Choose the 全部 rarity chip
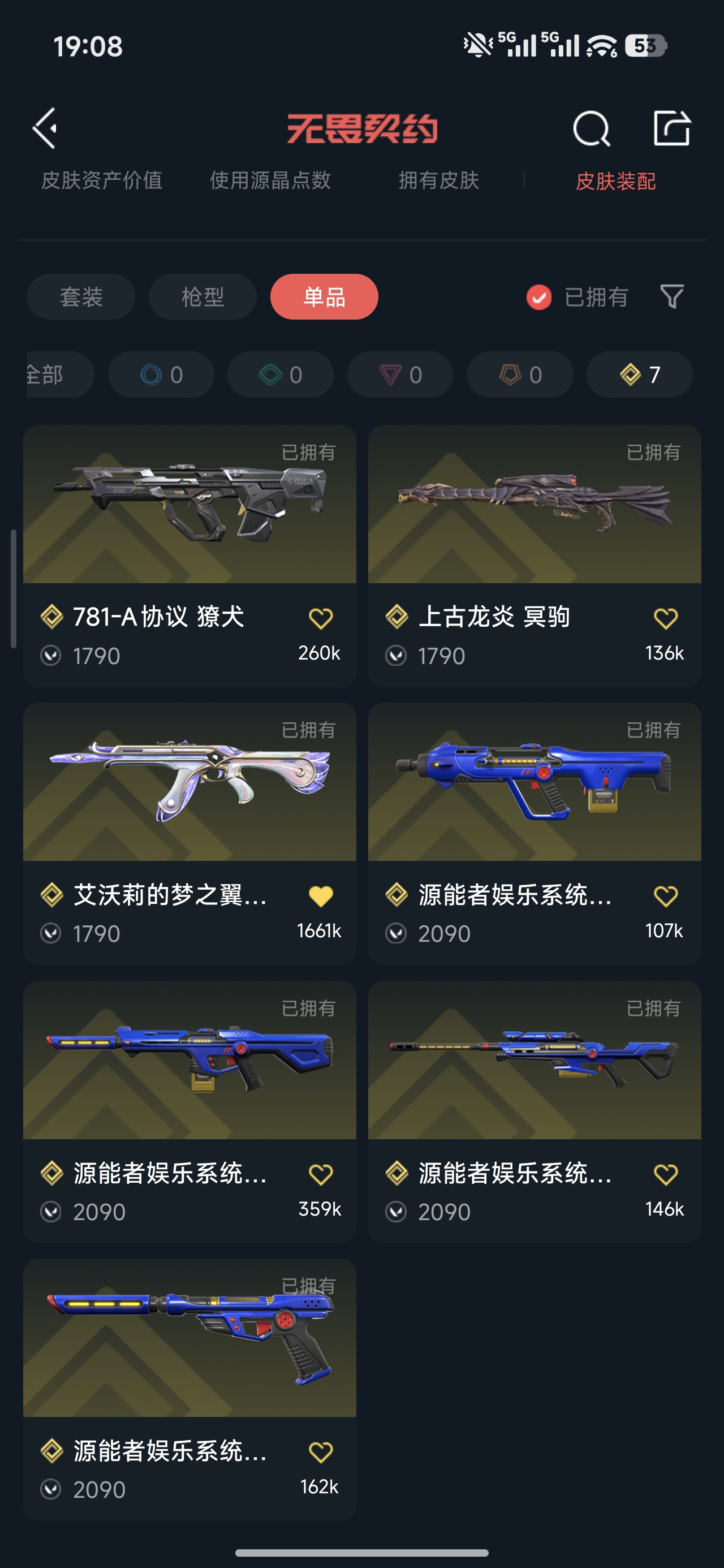The image size is (724, 1568). coord(52,374)
